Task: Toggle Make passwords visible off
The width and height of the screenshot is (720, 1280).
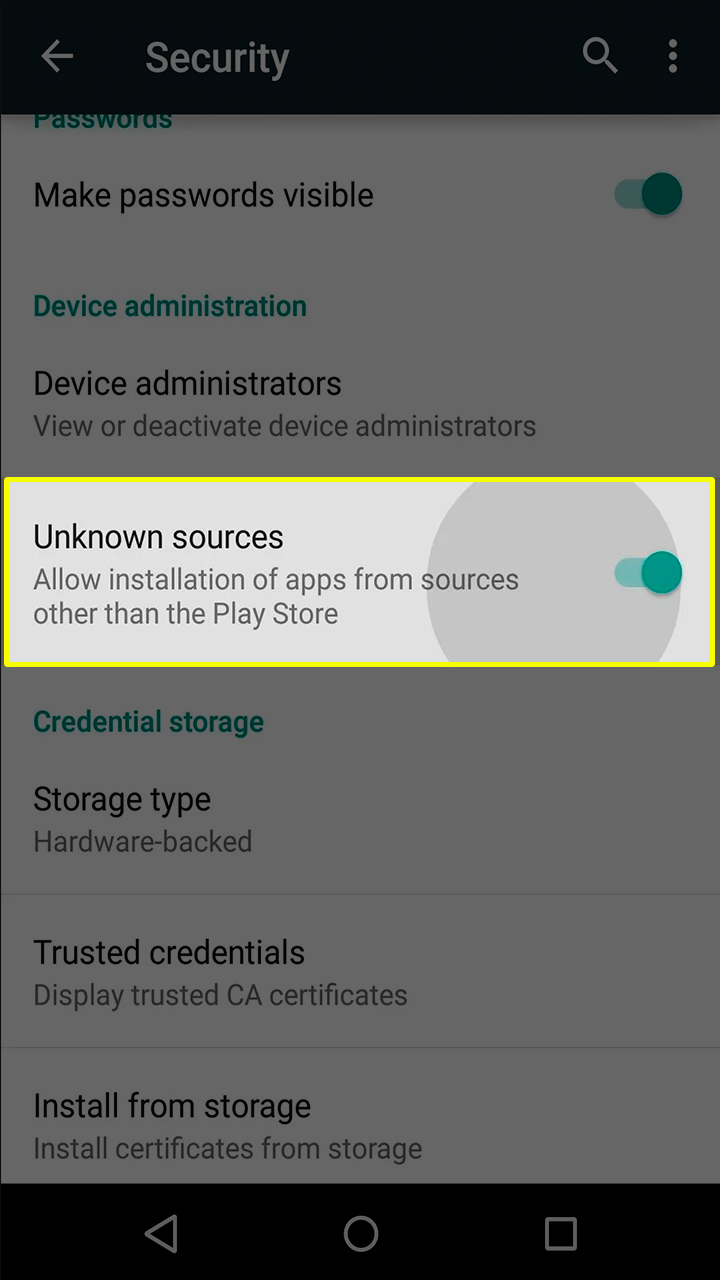Action: [x=643, y=194]
